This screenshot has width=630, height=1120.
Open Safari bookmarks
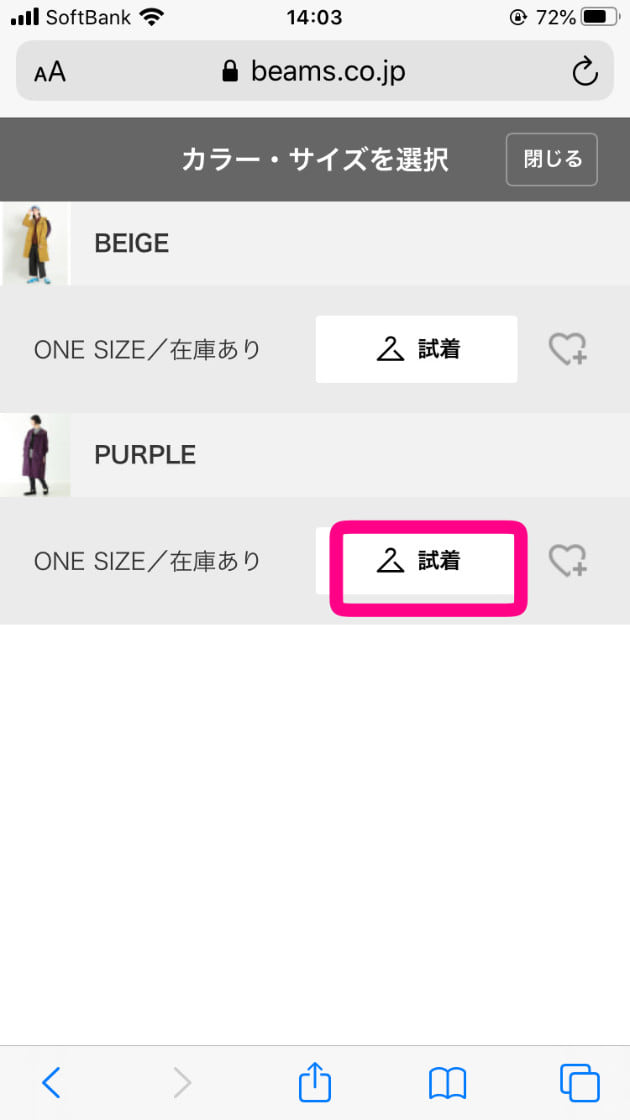click(x=447, y=1082)
